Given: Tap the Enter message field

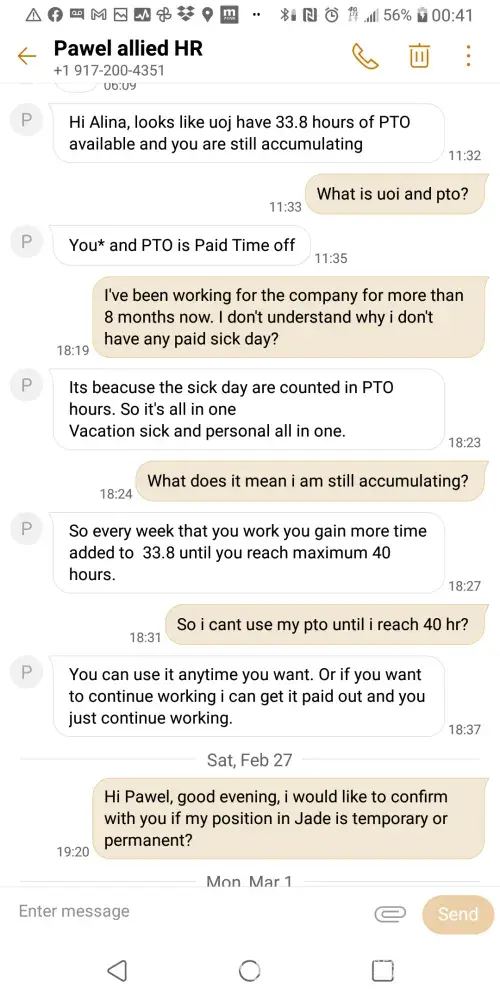Looking at the screenshot, I should [x=191, y=911].
